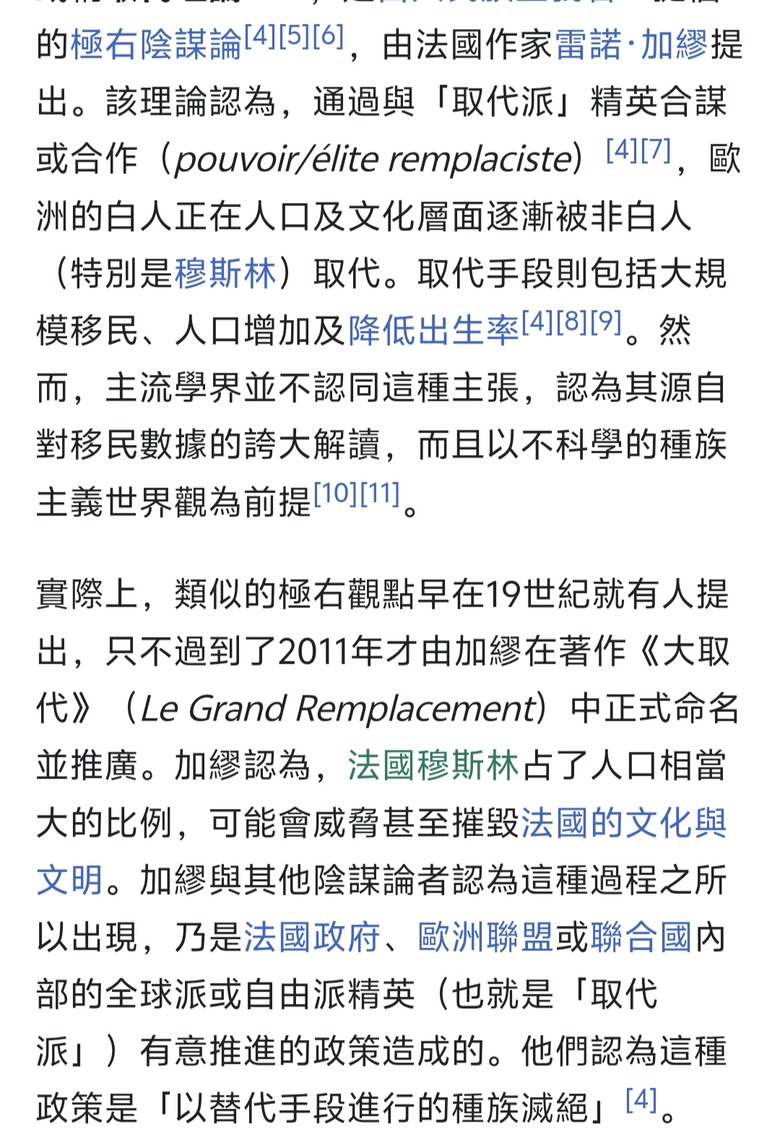Open the 歐洲聯盟 link

click(x=485, y=938)
